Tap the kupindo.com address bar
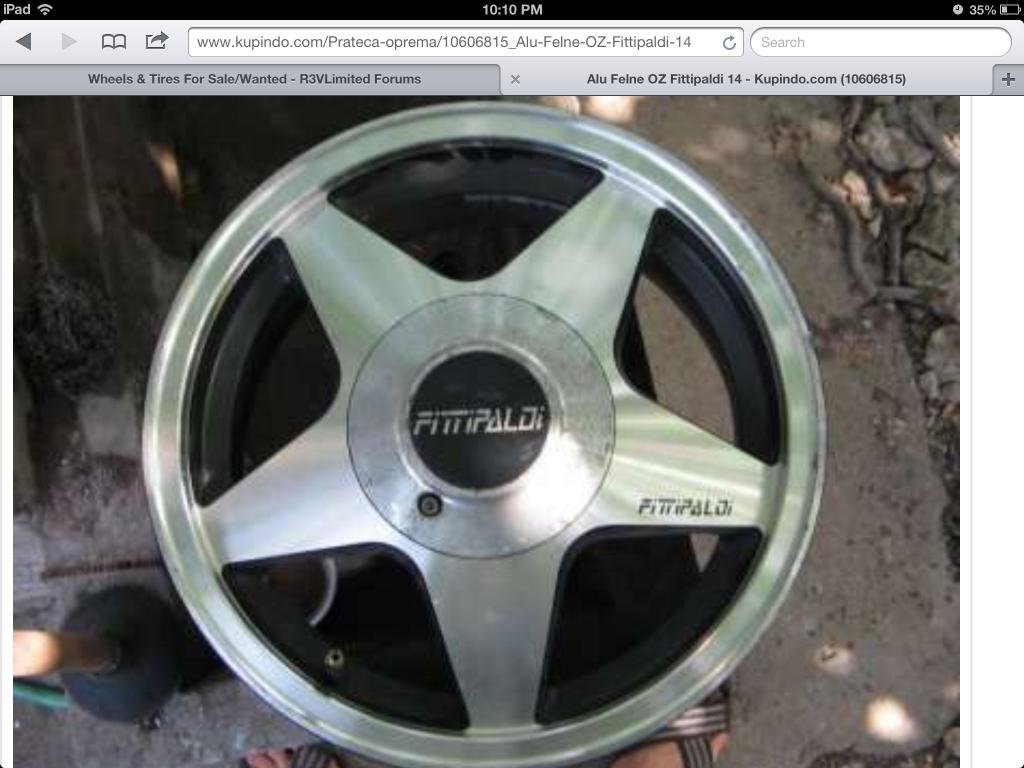The width and height of the screenshot is (1024, 768). tap(445, 42)
